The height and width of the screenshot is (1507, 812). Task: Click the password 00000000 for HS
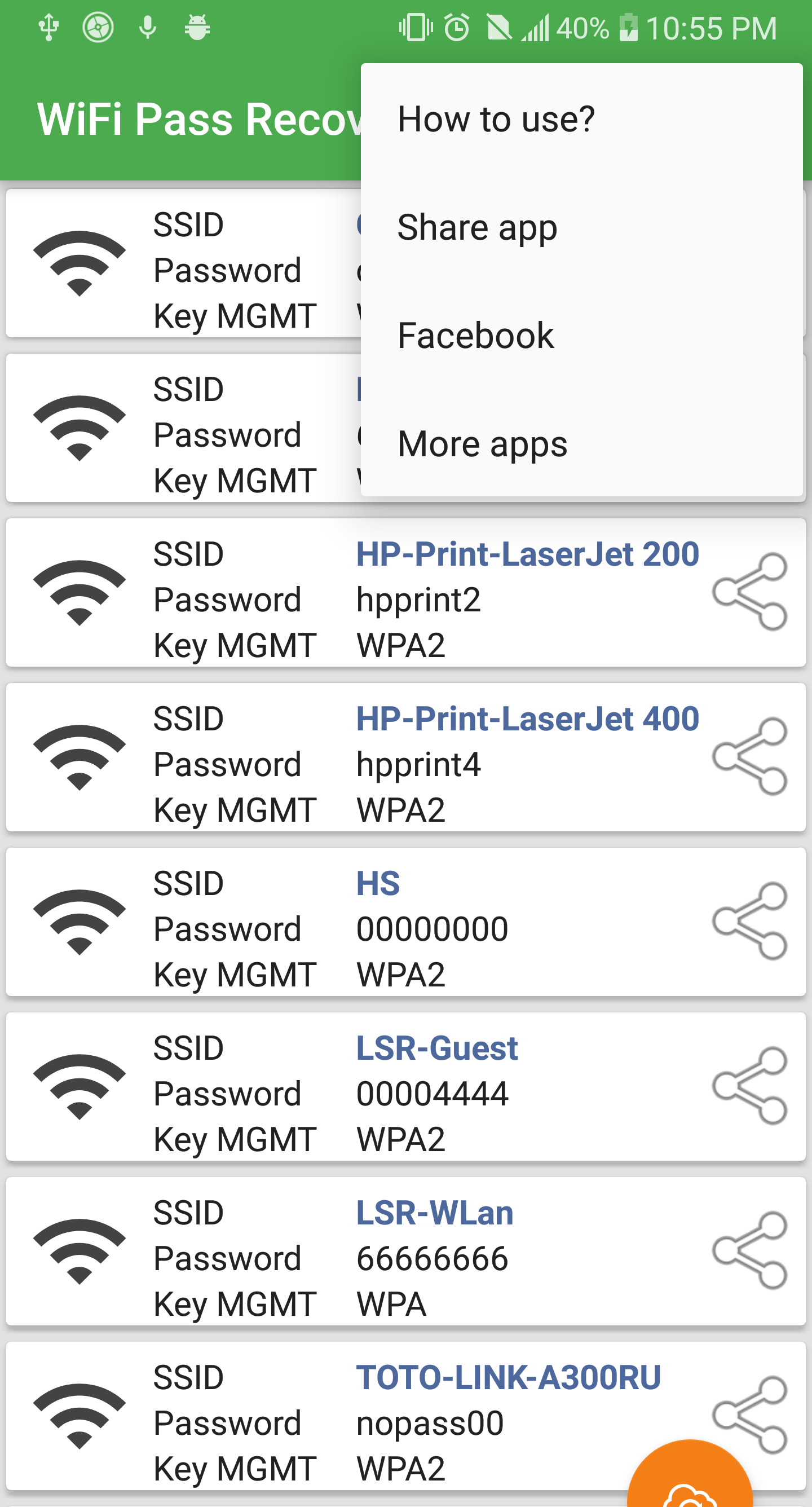click(431, 928)
